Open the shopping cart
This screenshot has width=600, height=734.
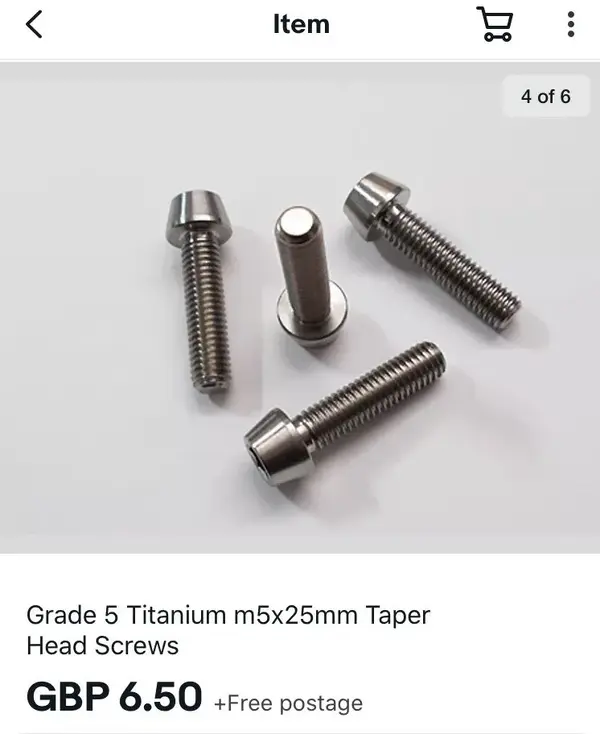click(x=494, y=24)
